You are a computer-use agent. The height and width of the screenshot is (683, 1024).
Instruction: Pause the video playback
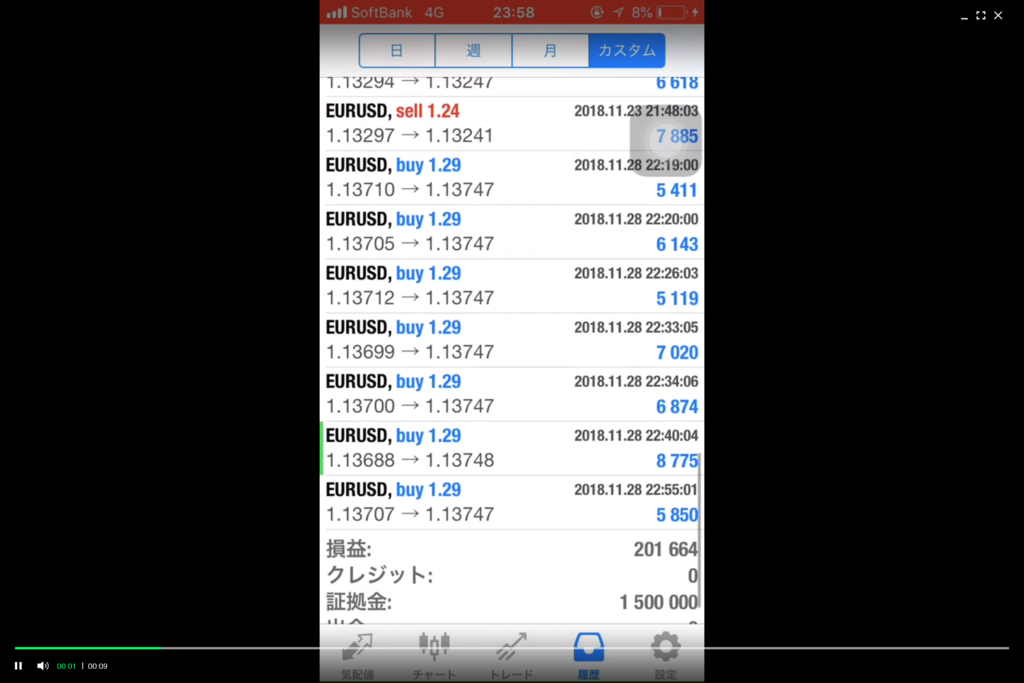[x=18, y=666]
